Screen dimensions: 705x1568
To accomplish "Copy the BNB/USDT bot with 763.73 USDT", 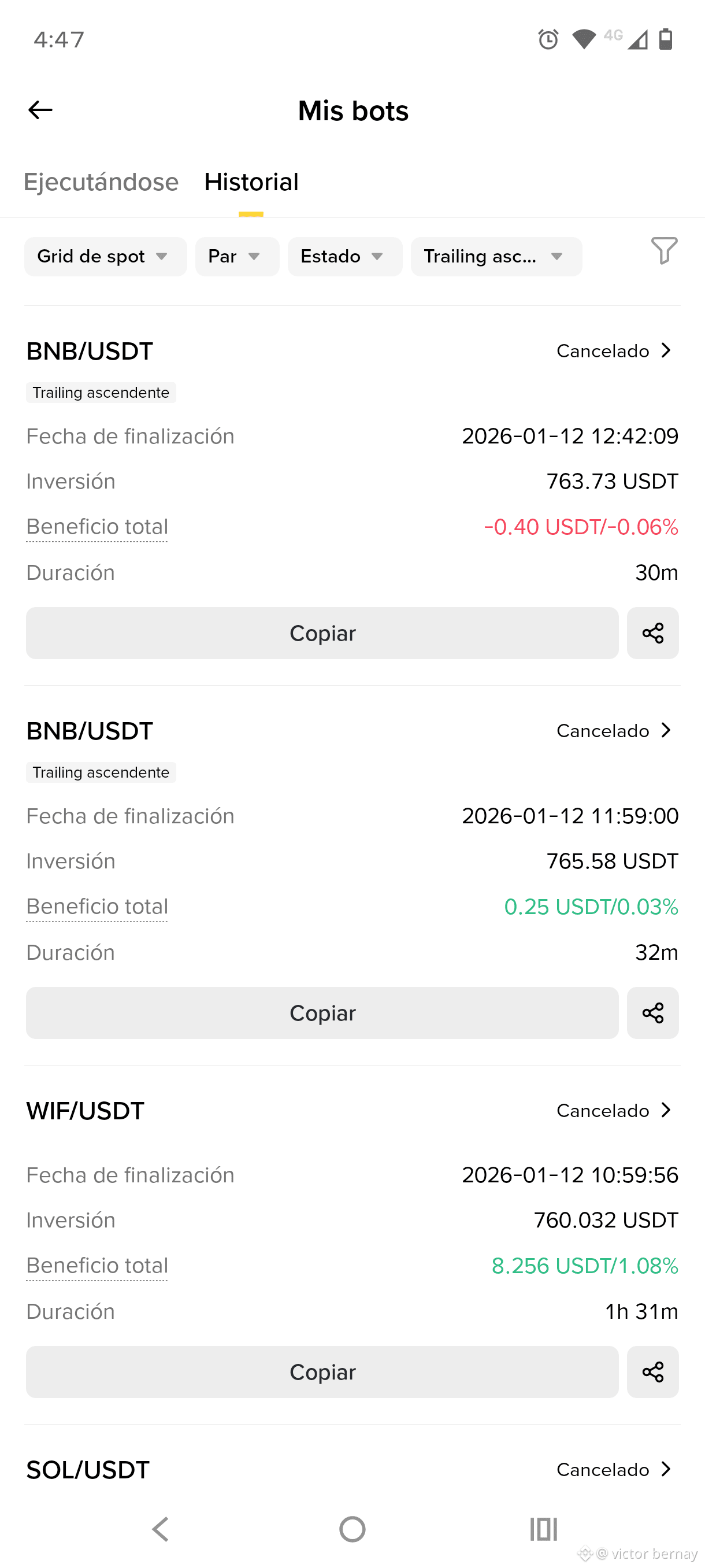I will pyautogui.click(x=322, y=633).
